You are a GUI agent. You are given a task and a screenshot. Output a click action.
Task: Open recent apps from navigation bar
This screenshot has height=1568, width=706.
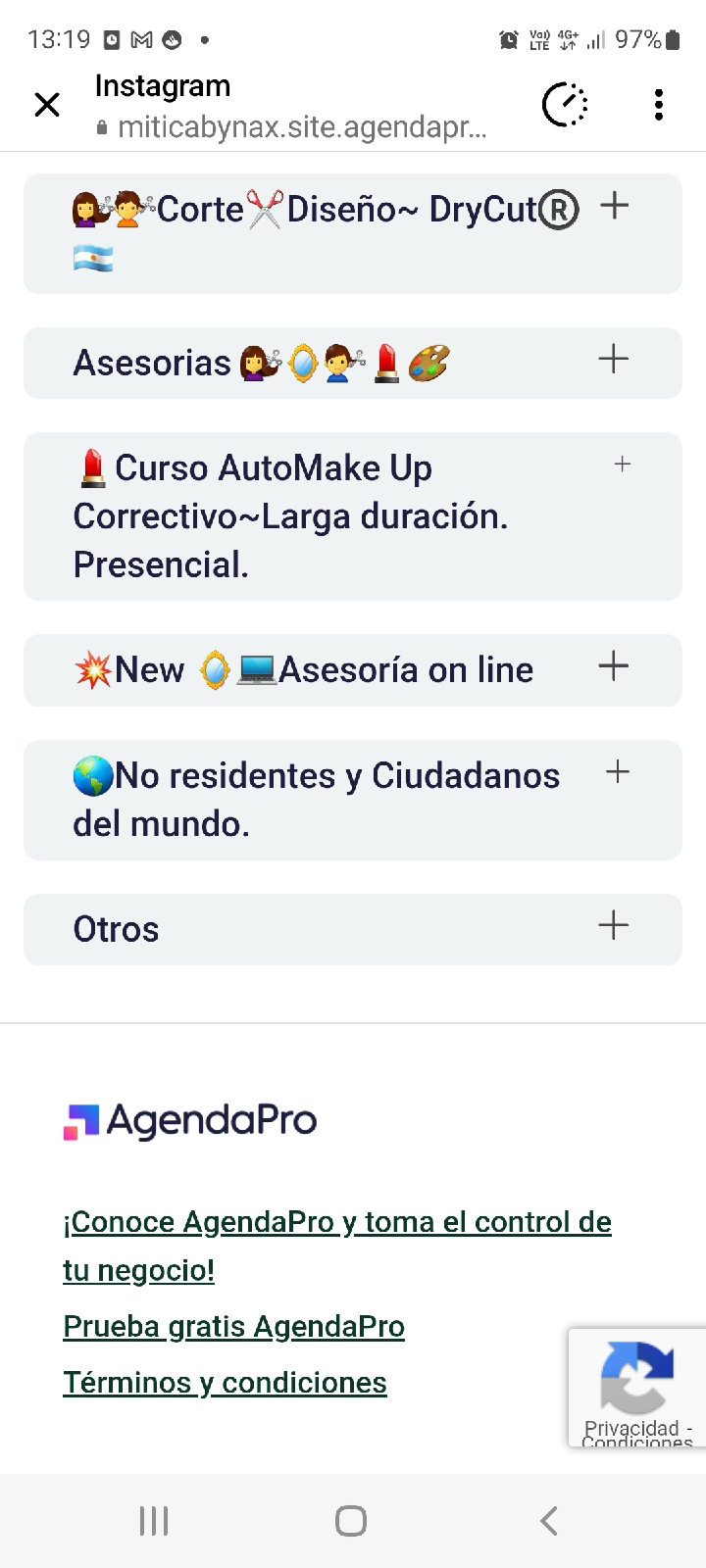[x=154, y=1521]
